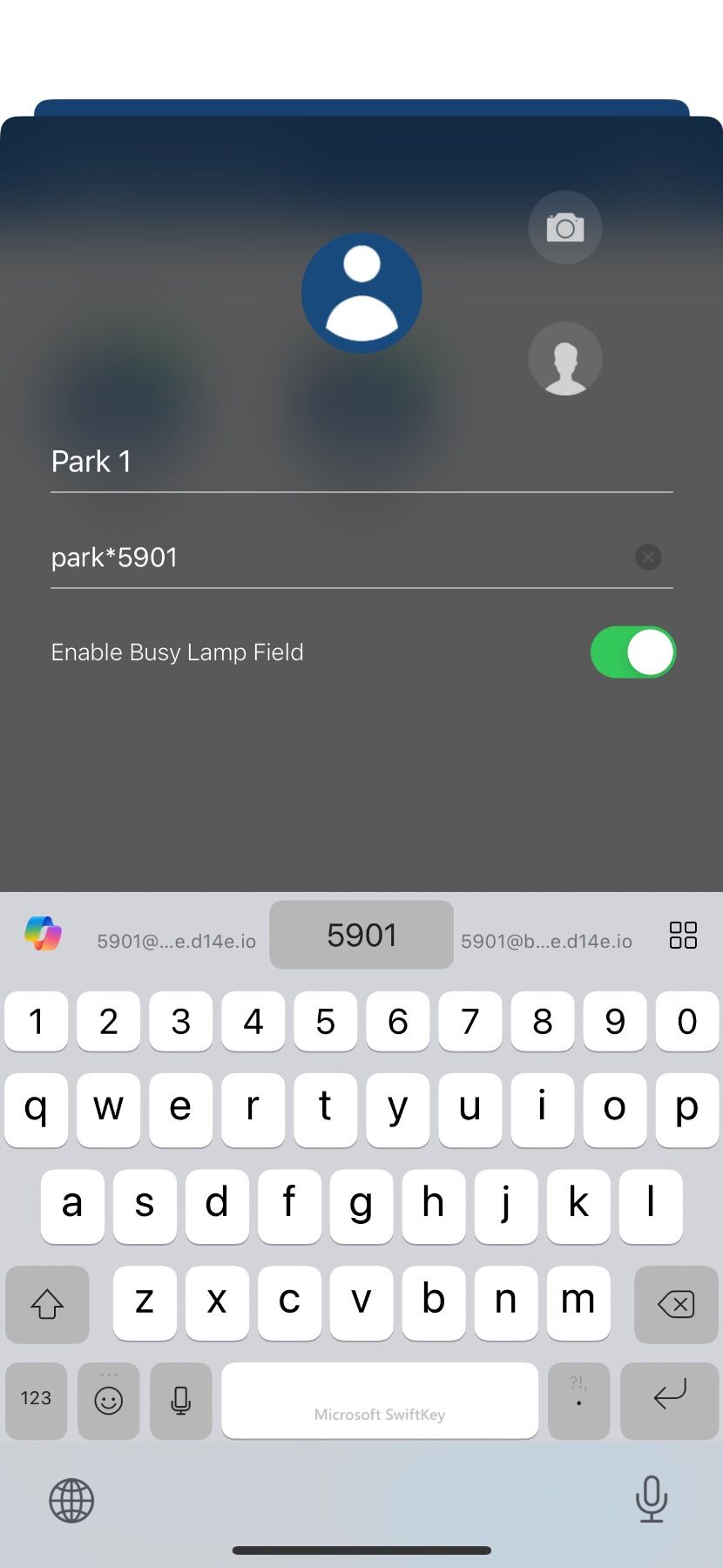Choose the default avatar silhouette icon
The height and width of the screenshot is (1568, 723).
tap(565, 358)
